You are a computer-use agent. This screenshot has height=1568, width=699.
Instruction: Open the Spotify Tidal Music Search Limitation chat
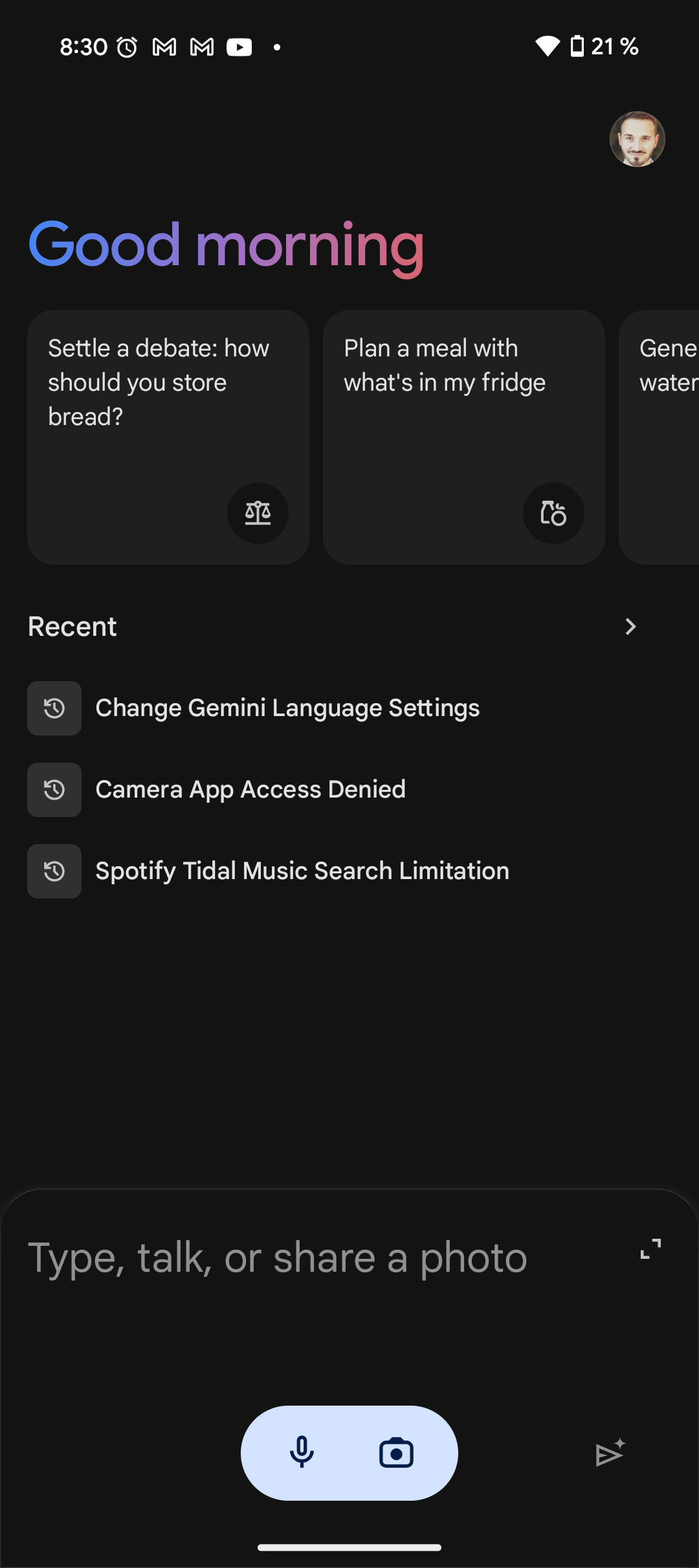point(302,871)
